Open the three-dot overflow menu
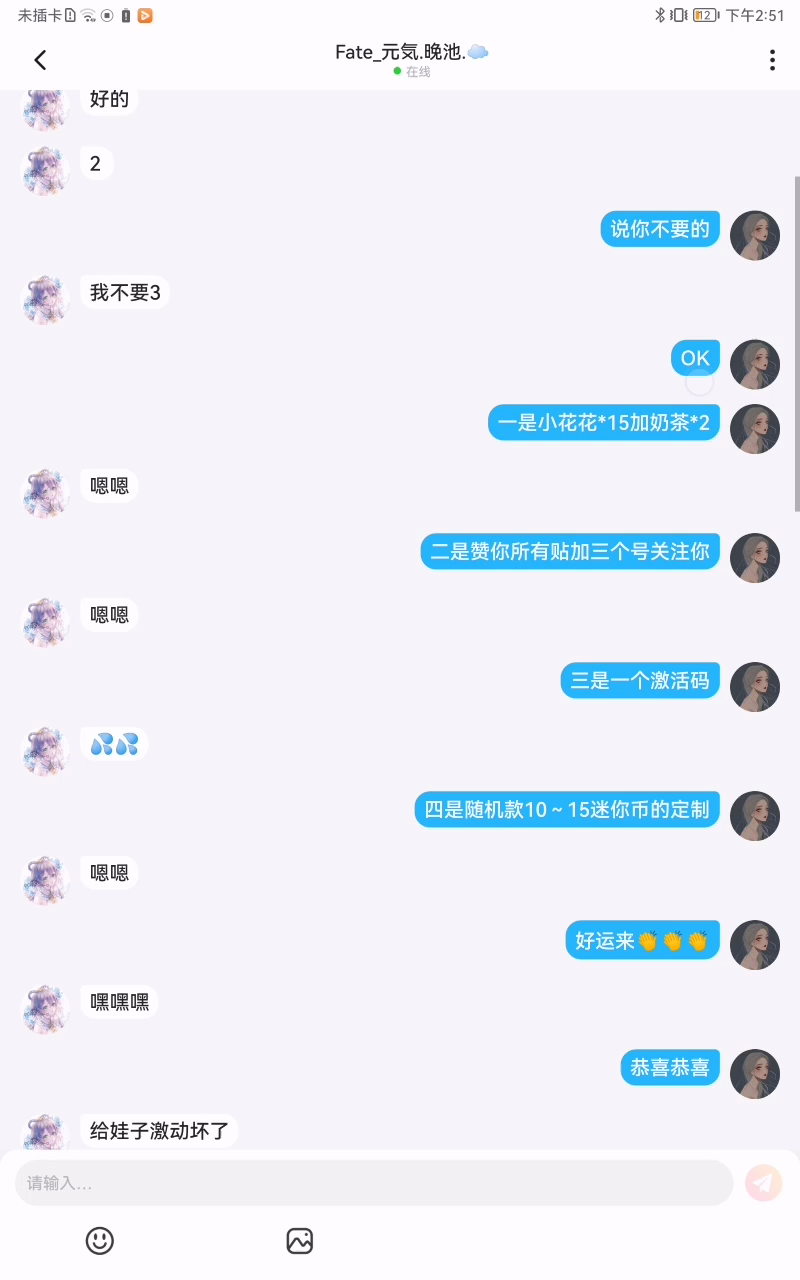800x1280 pixels. [x=772, y=60]
